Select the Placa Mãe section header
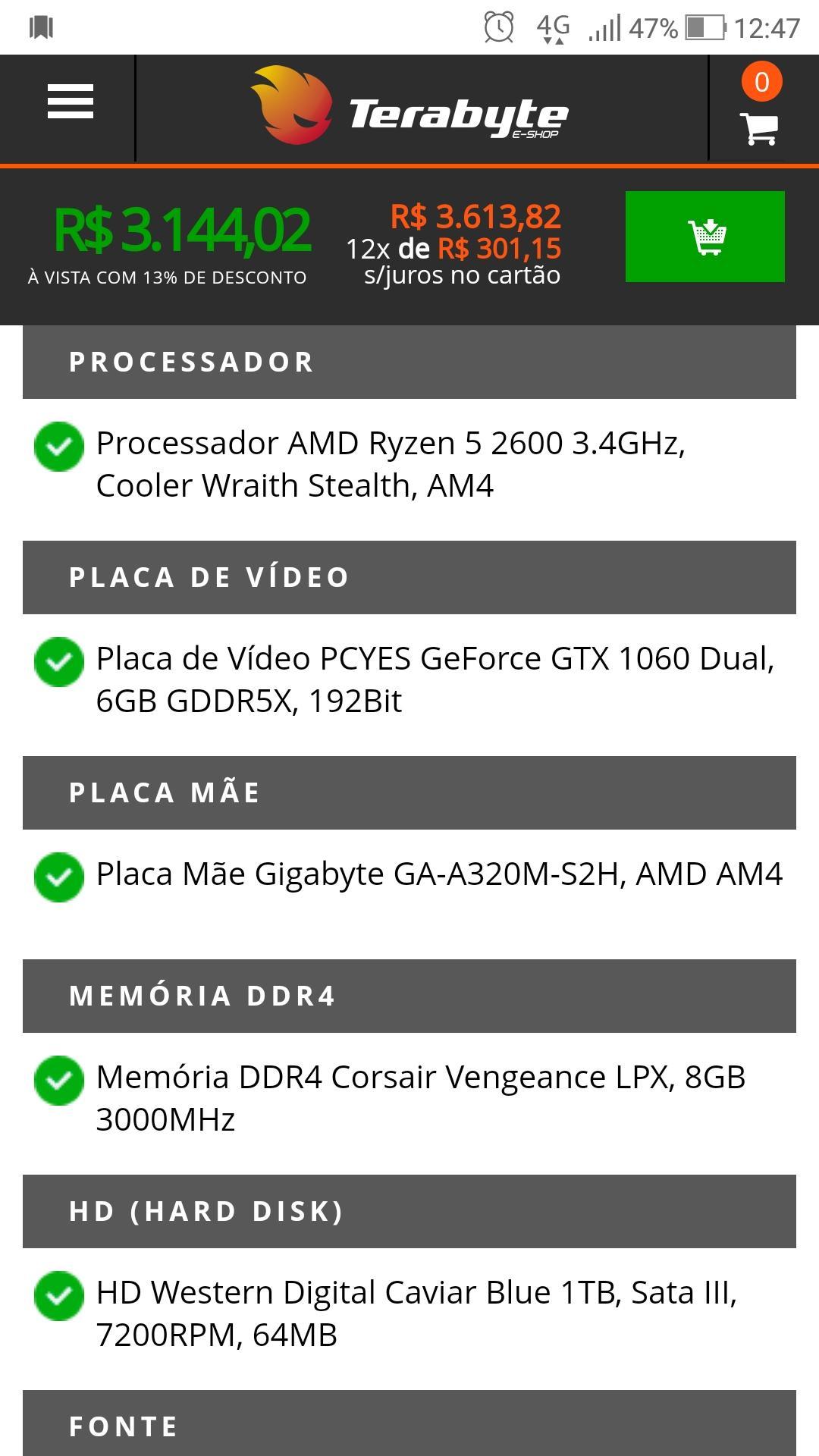This screenshot has height=1456, width=819. coord(409,792)
